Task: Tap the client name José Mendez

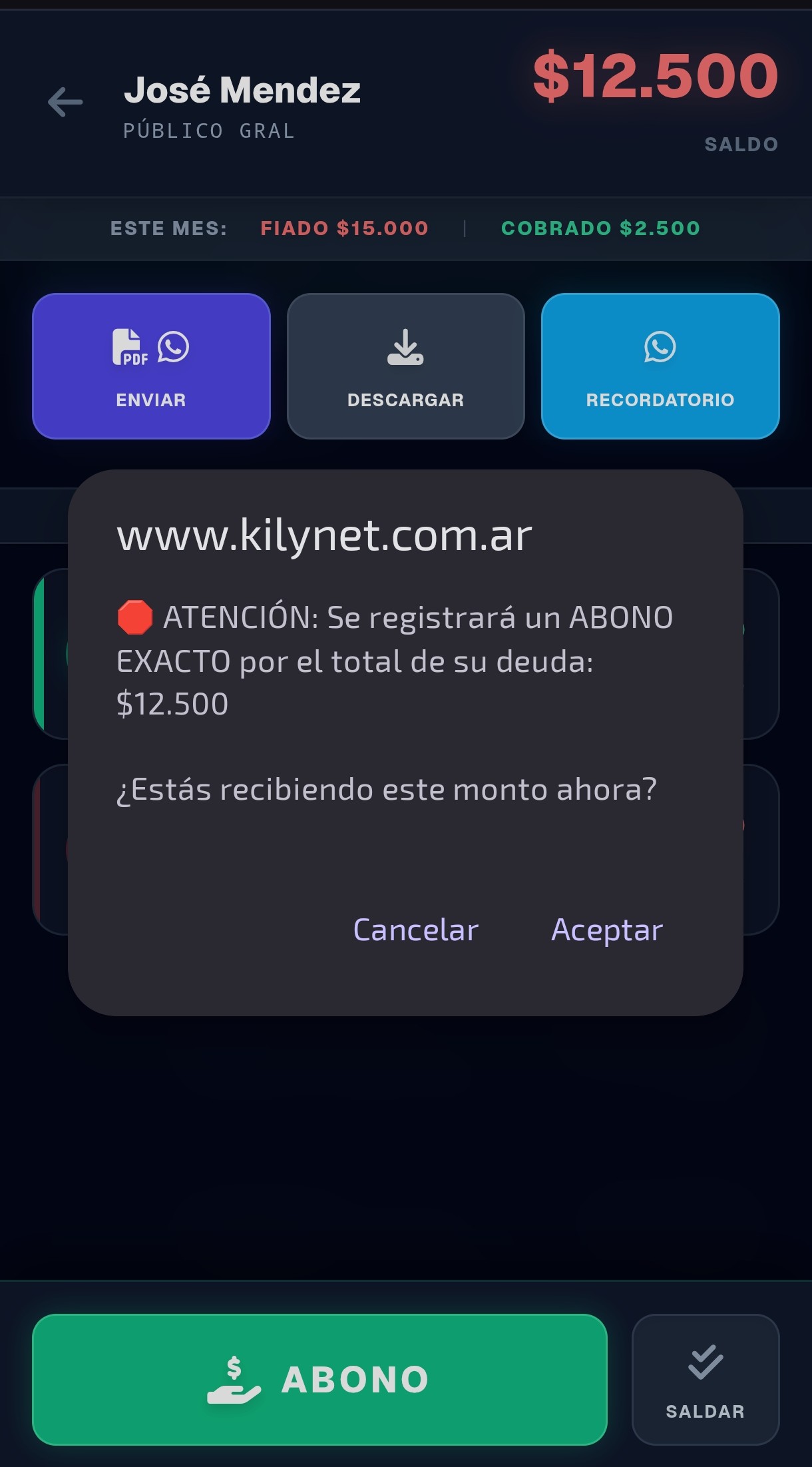Action: point(244,90)
